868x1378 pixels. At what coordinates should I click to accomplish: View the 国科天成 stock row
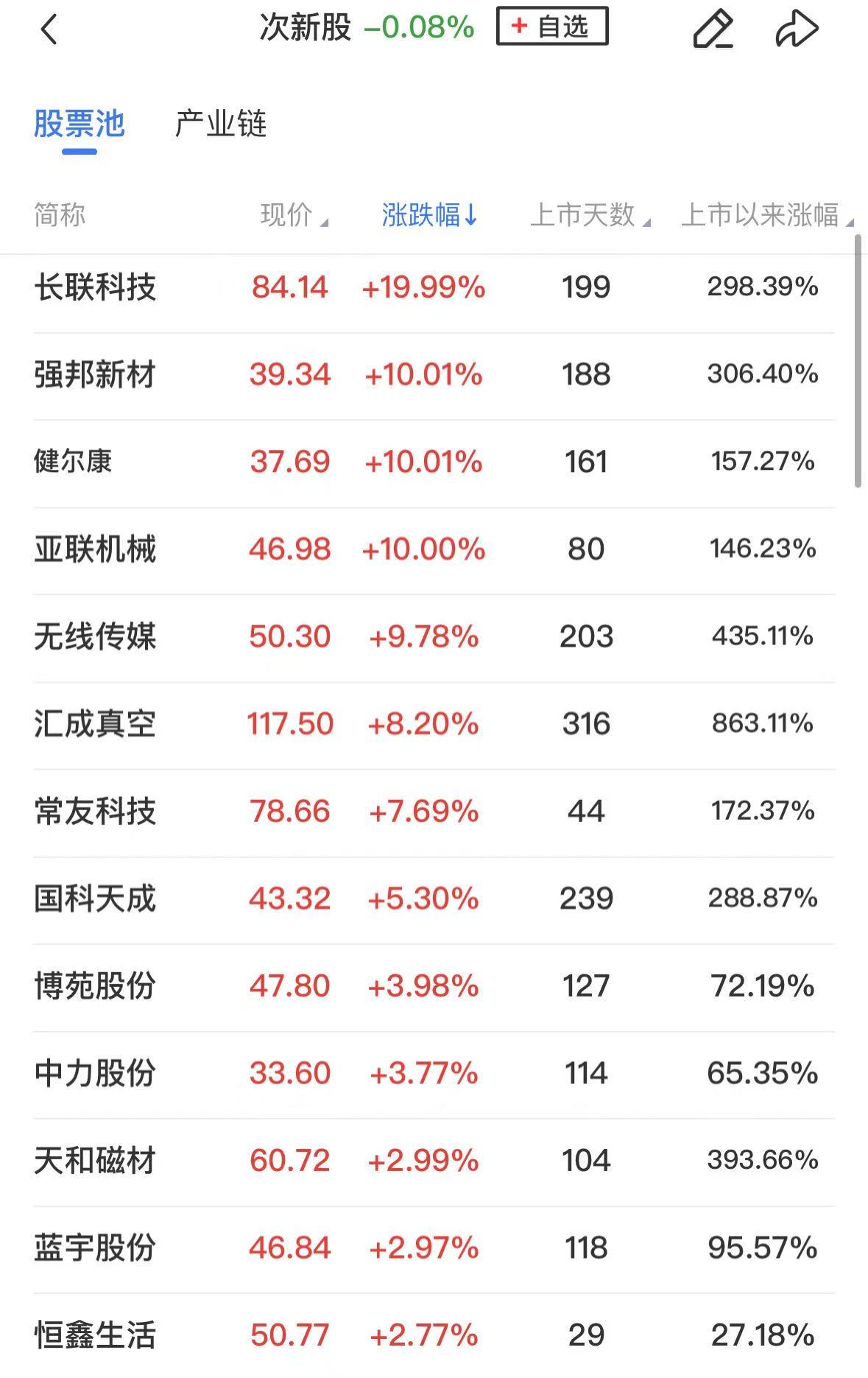click(x=96, y=899)
